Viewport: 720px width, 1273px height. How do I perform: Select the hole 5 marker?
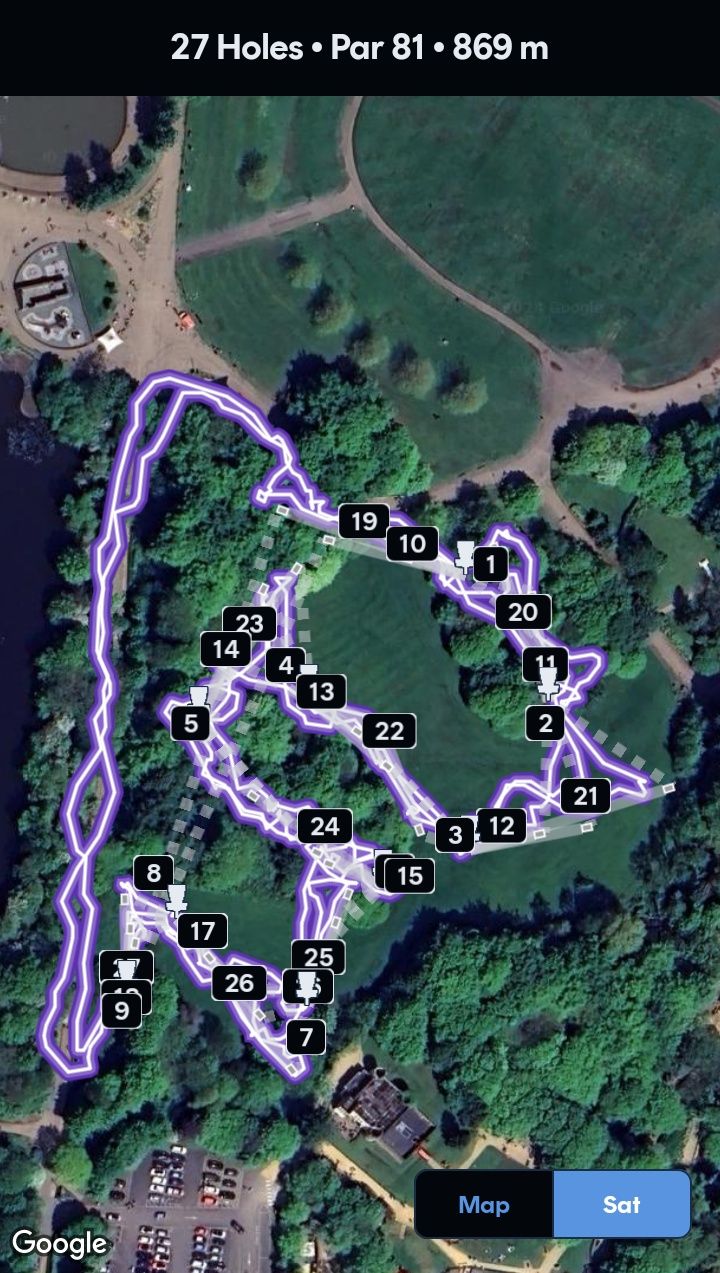point(190,722)
